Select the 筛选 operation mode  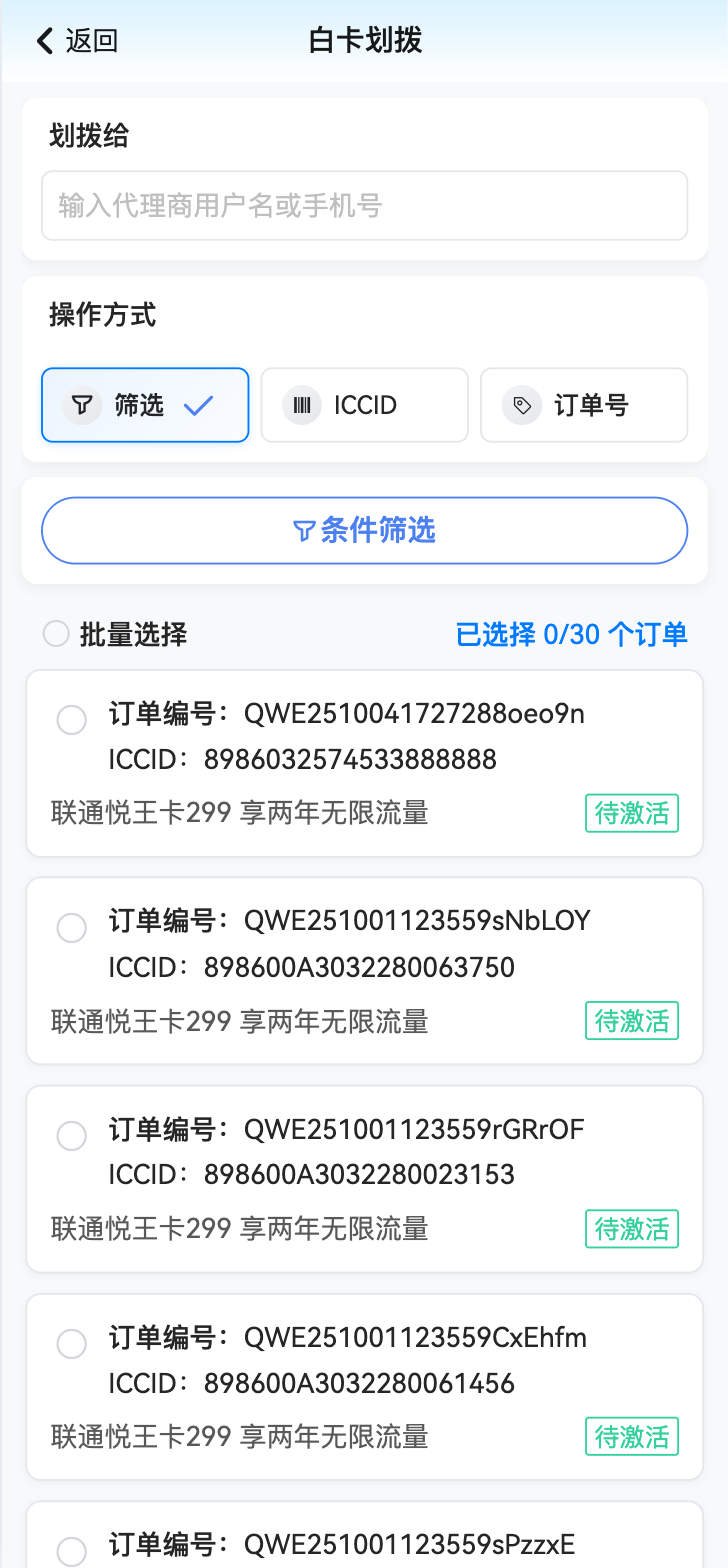tap(145, 405)
